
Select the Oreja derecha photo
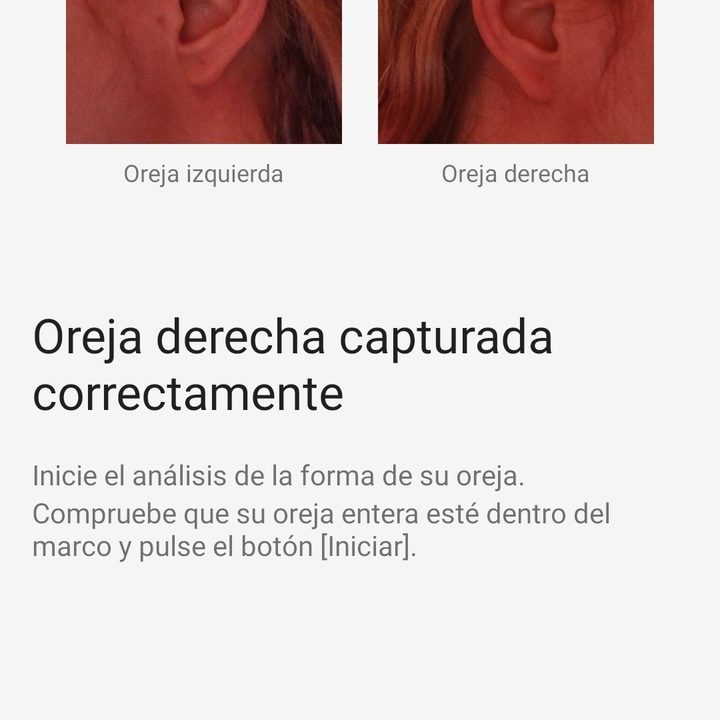pos(515,71)
